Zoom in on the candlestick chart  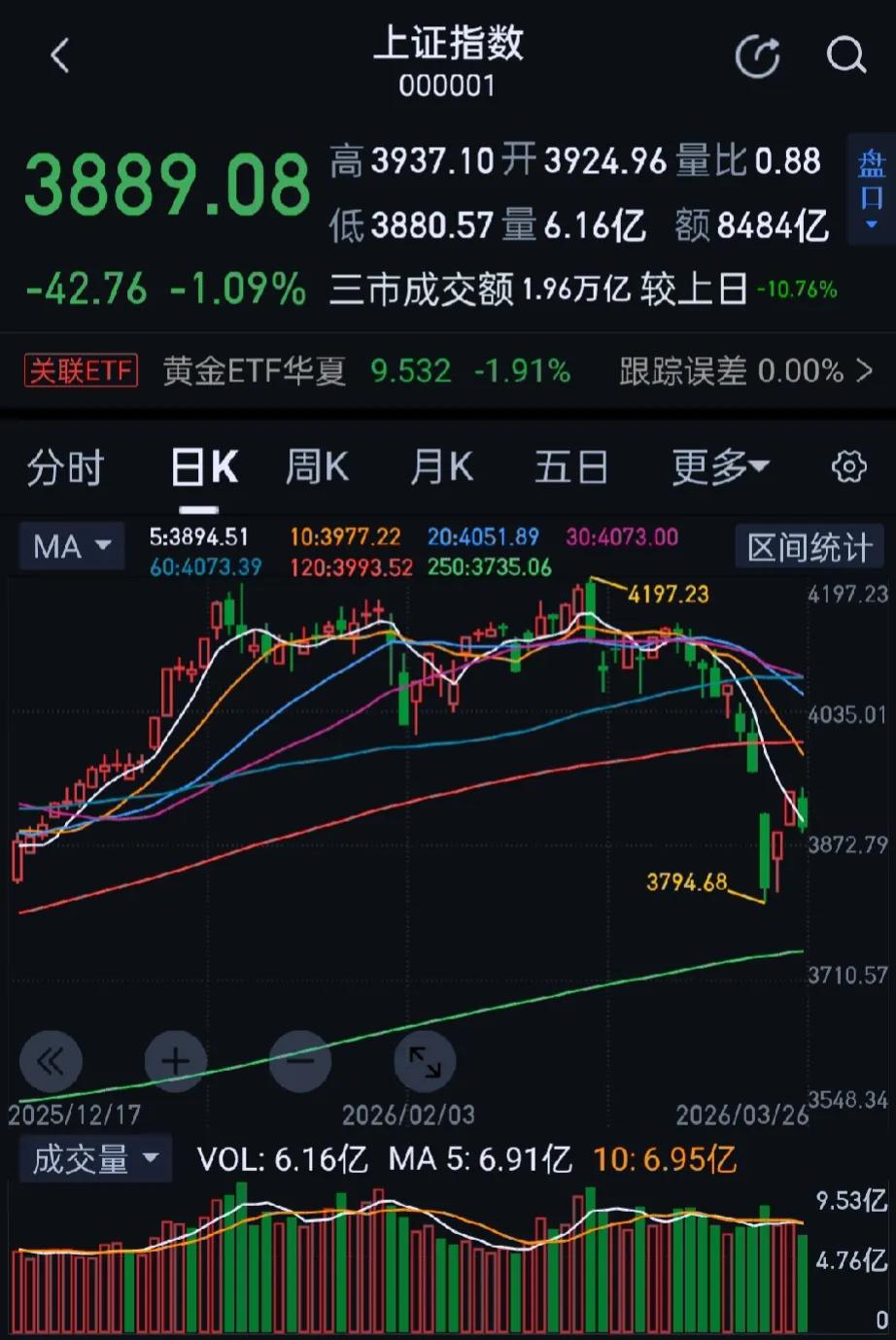coord(176,1061)
